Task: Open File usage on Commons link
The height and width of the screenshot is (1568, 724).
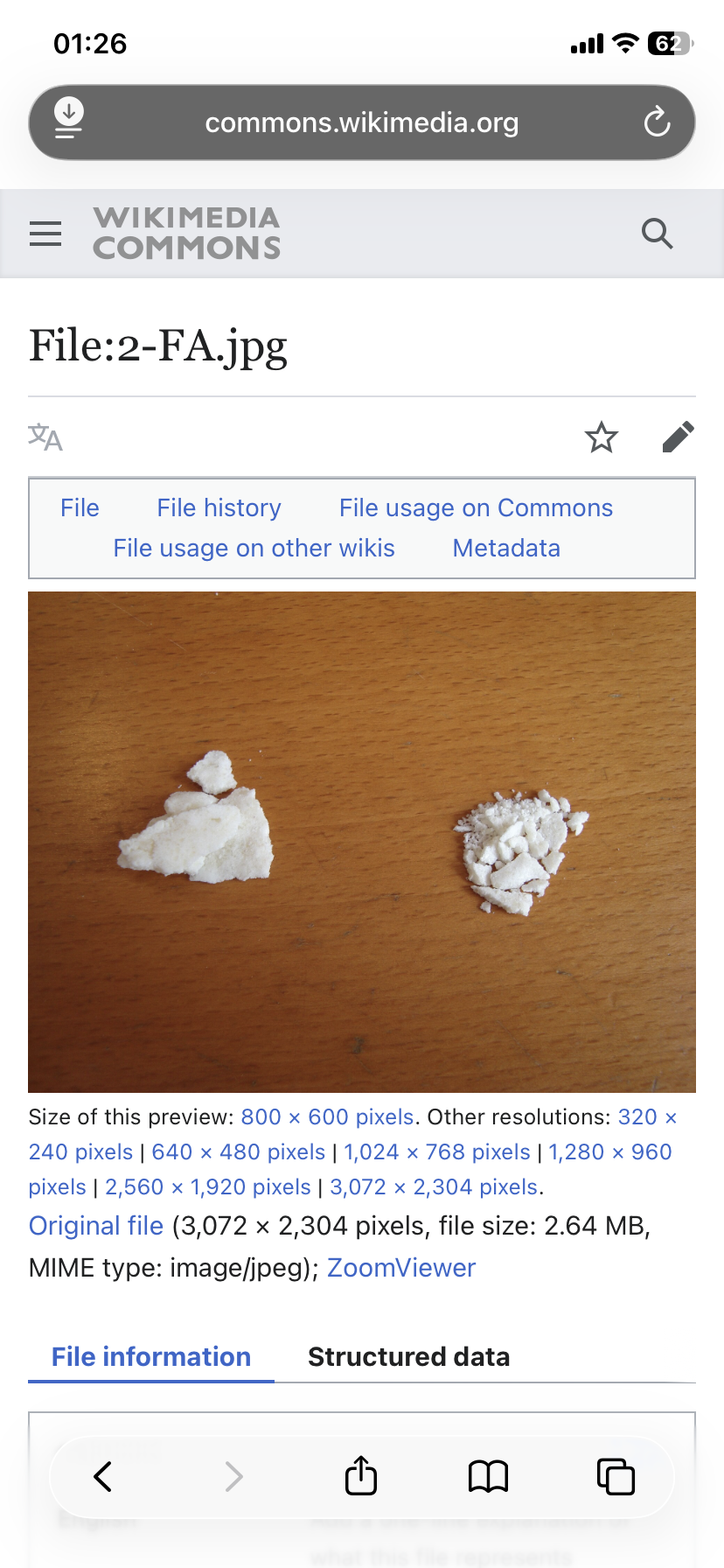Action: [476, 507]
